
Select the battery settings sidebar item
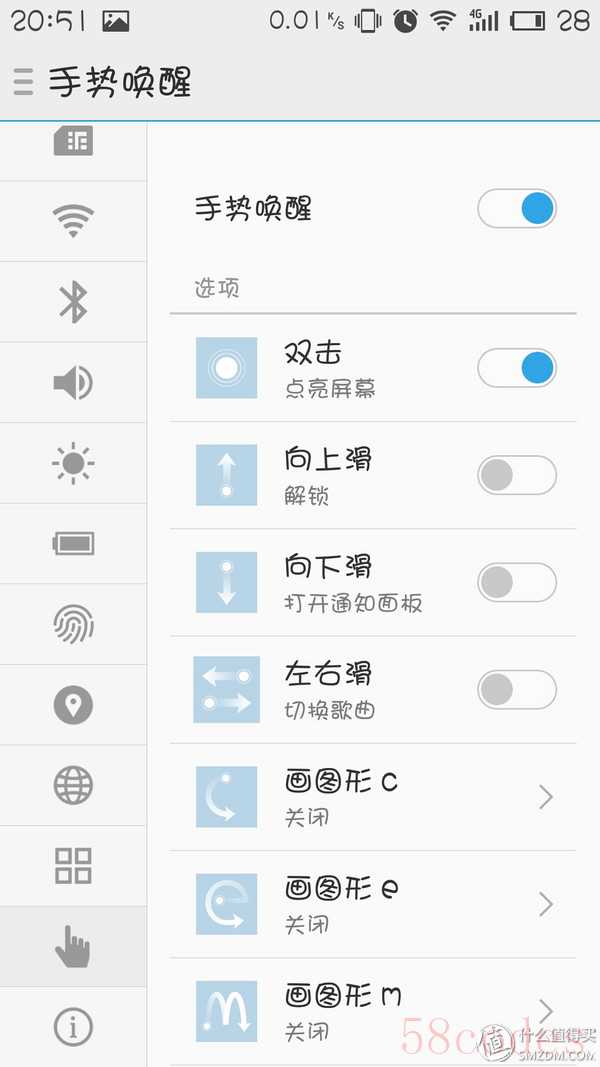73,544
